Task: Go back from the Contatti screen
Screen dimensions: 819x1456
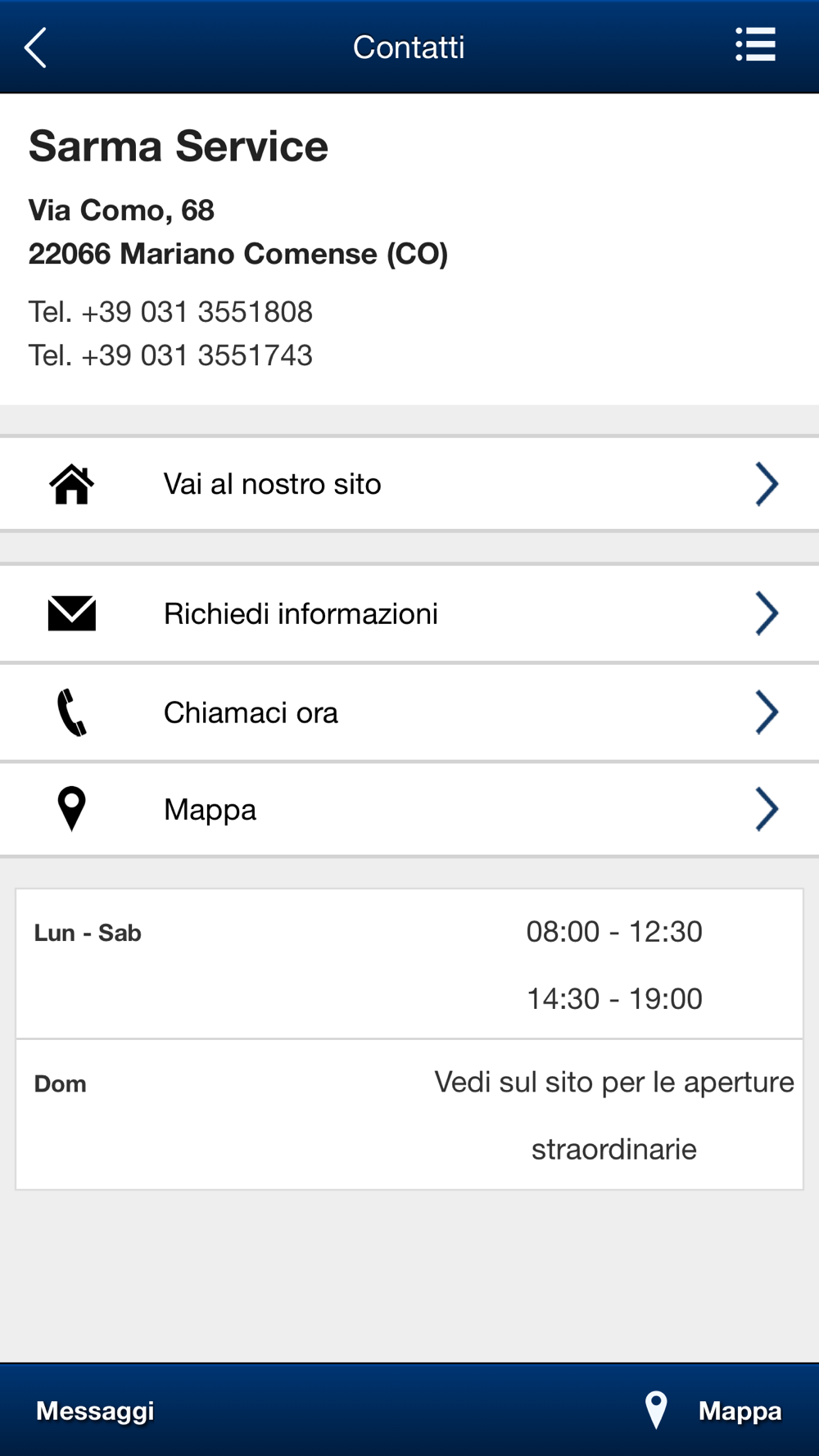Action: (36, 47)
